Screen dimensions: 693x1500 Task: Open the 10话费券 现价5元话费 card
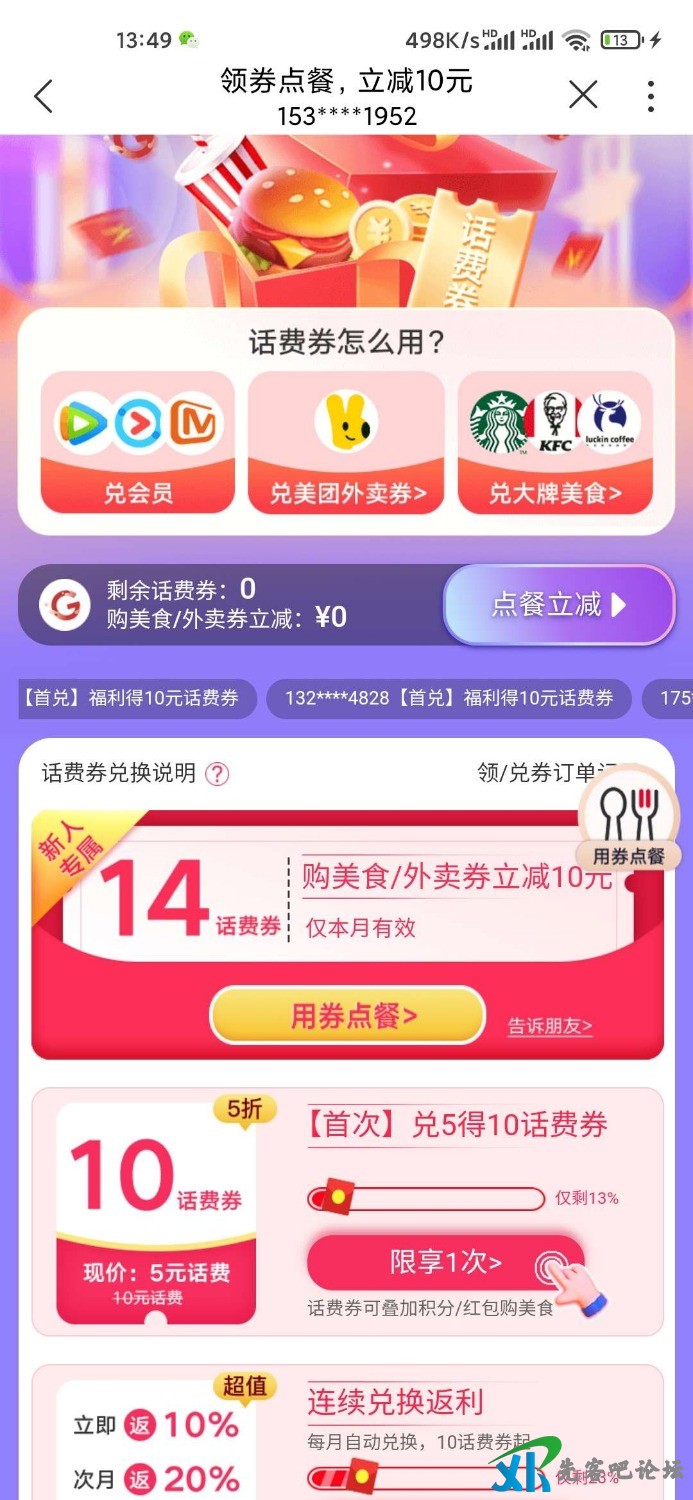[156, 1214]
